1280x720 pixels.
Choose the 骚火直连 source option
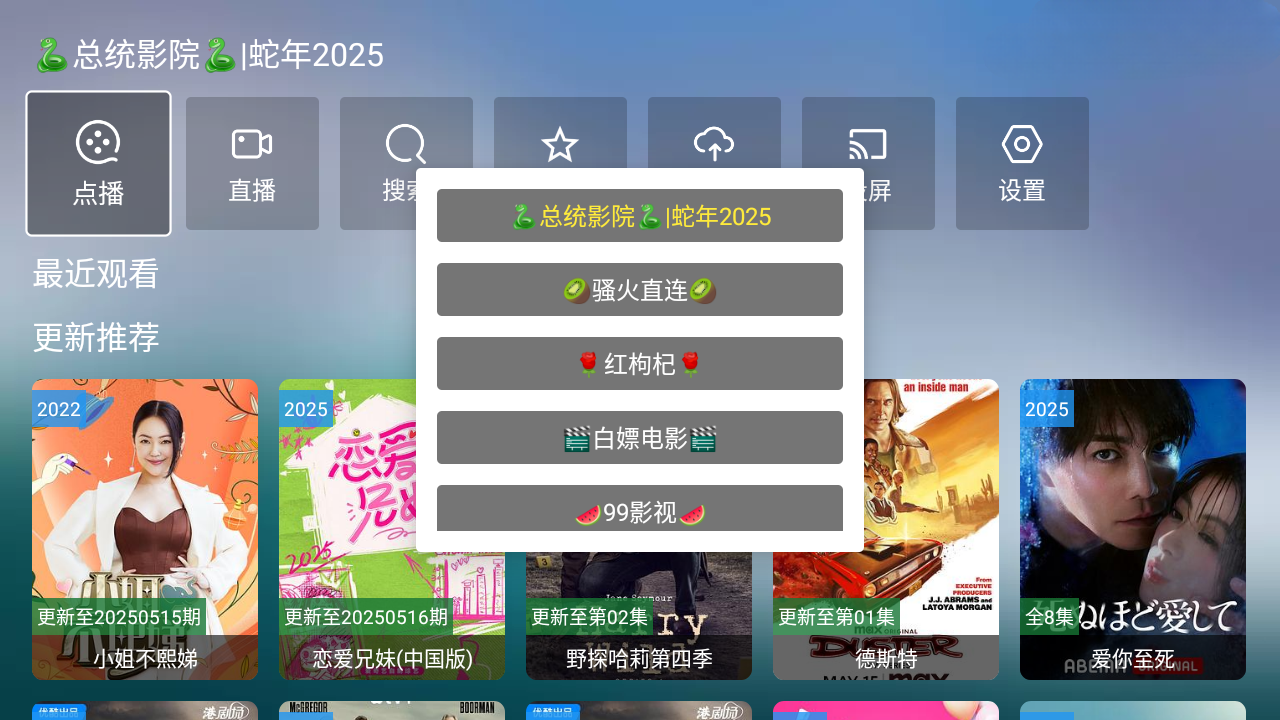[640, 290]
